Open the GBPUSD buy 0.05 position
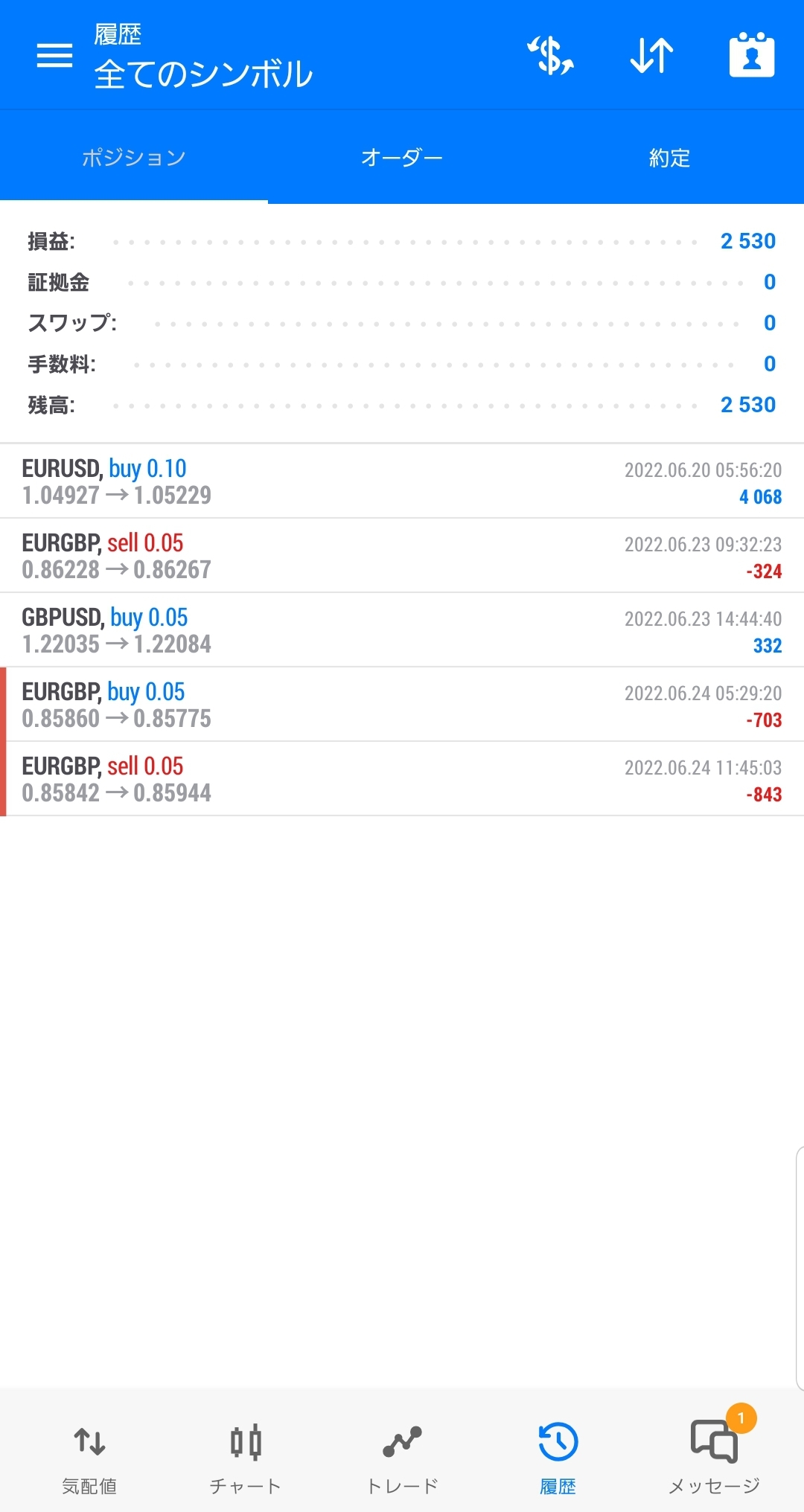804x1512 pixels. point(402,630)
